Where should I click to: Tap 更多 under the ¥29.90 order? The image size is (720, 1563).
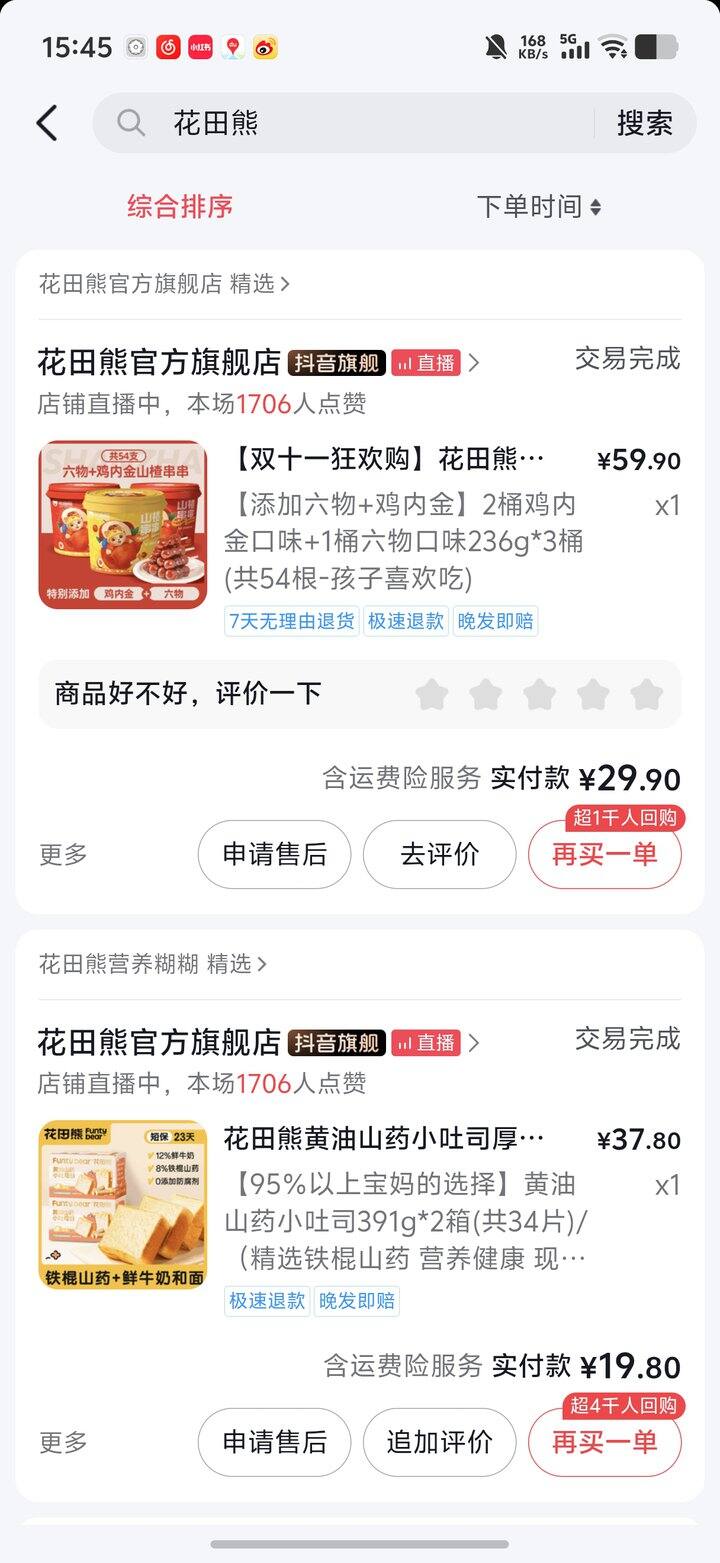click(x=64, y=855)
